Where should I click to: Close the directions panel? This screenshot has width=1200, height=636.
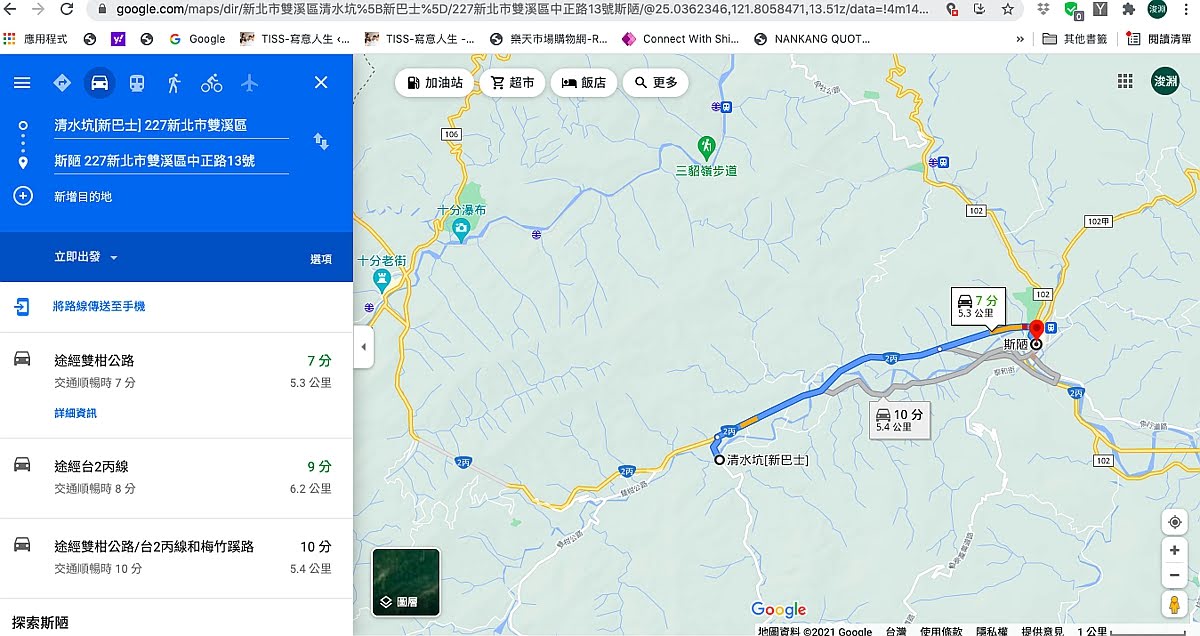[321, 83]
